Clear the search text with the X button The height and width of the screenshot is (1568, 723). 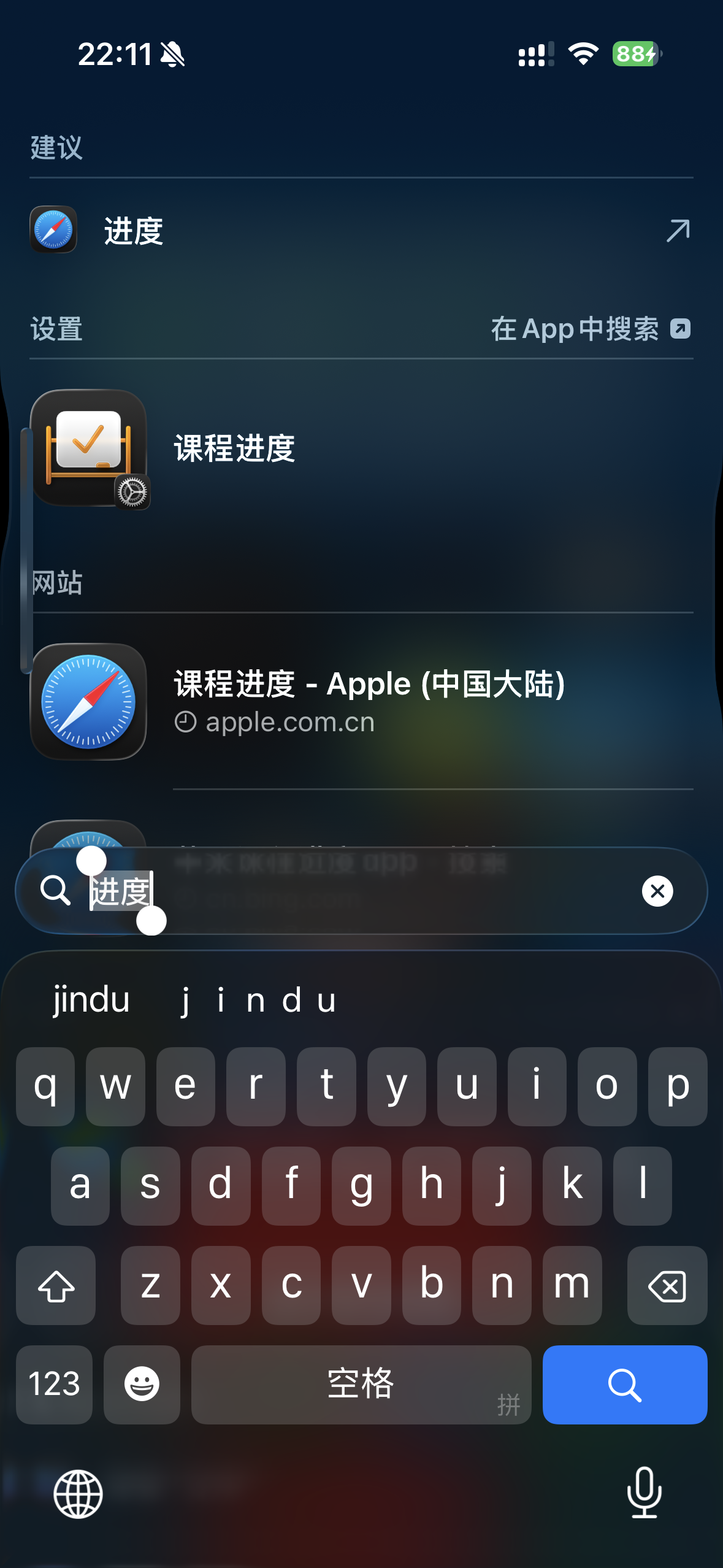tap(657, 891)
